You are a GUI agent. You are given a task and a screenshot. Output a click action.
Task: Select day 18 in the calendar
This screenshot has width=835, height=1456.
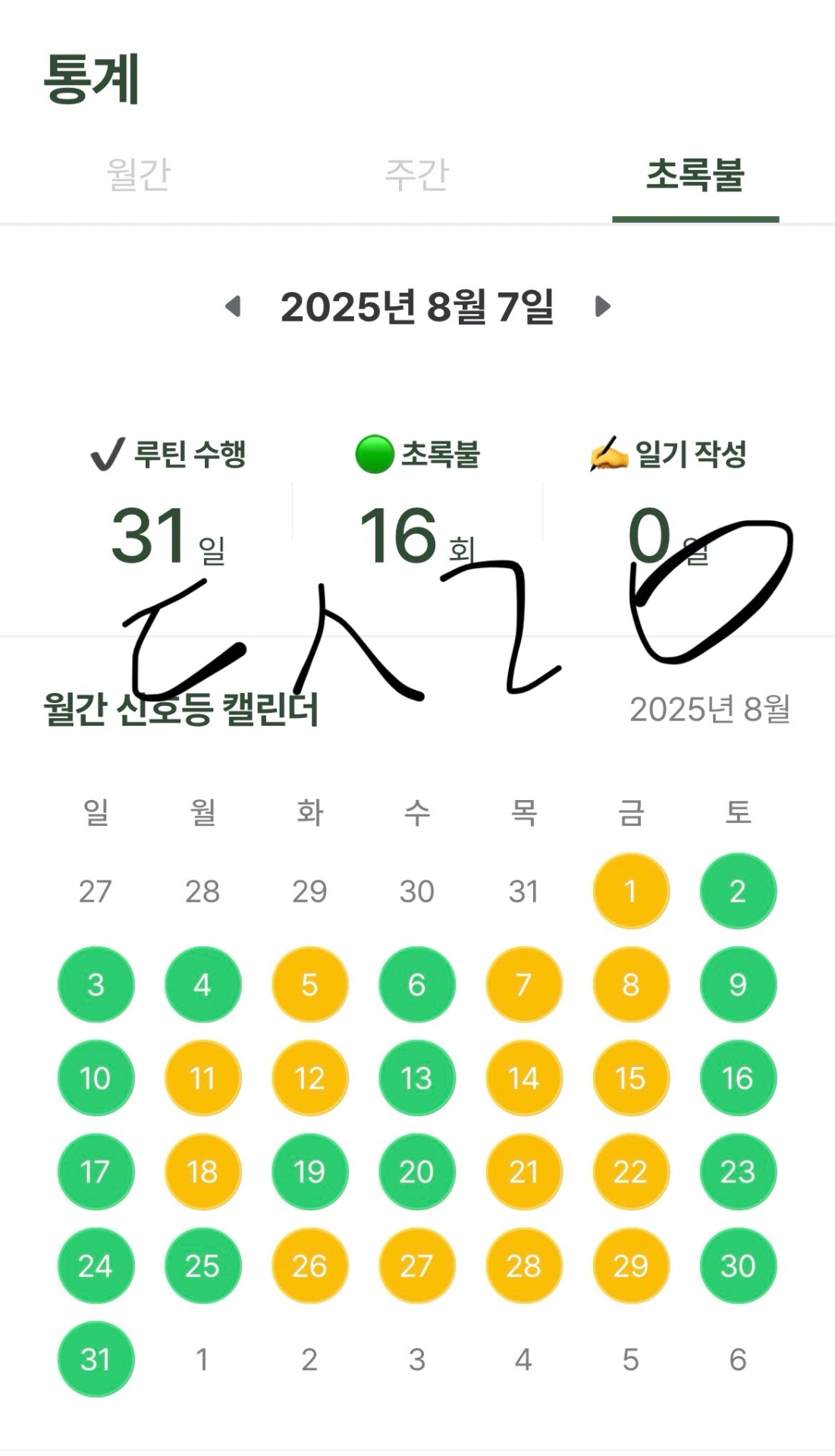click(x=202, y=1172)
